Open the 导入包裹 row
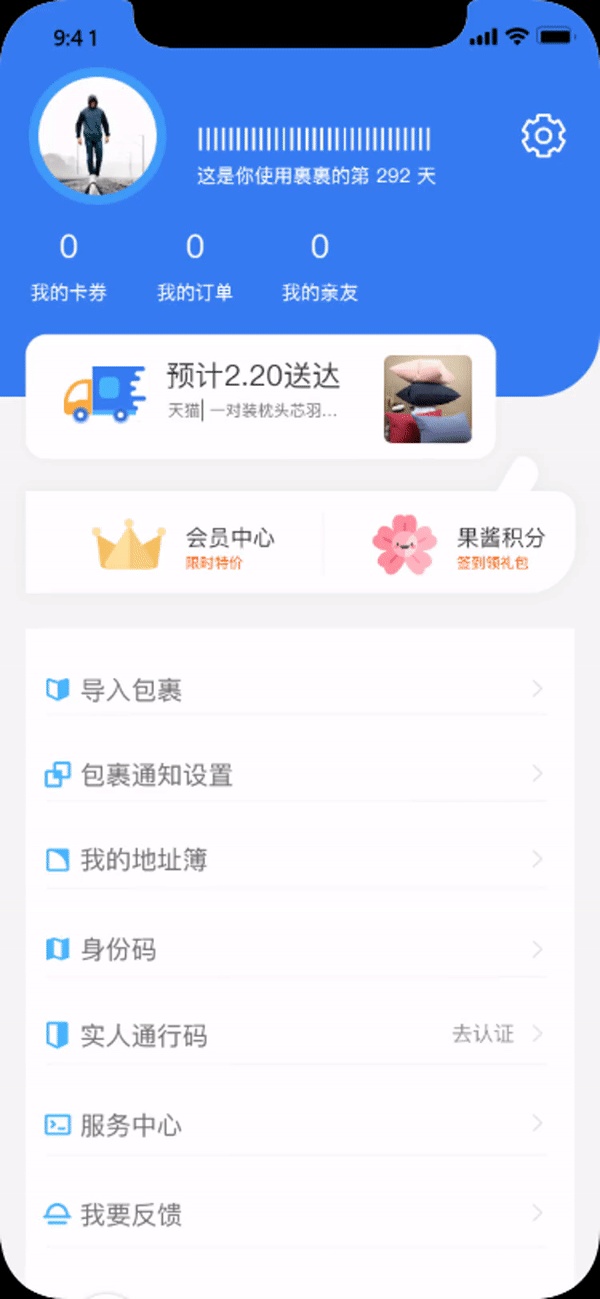 click(x=295, y=690)
